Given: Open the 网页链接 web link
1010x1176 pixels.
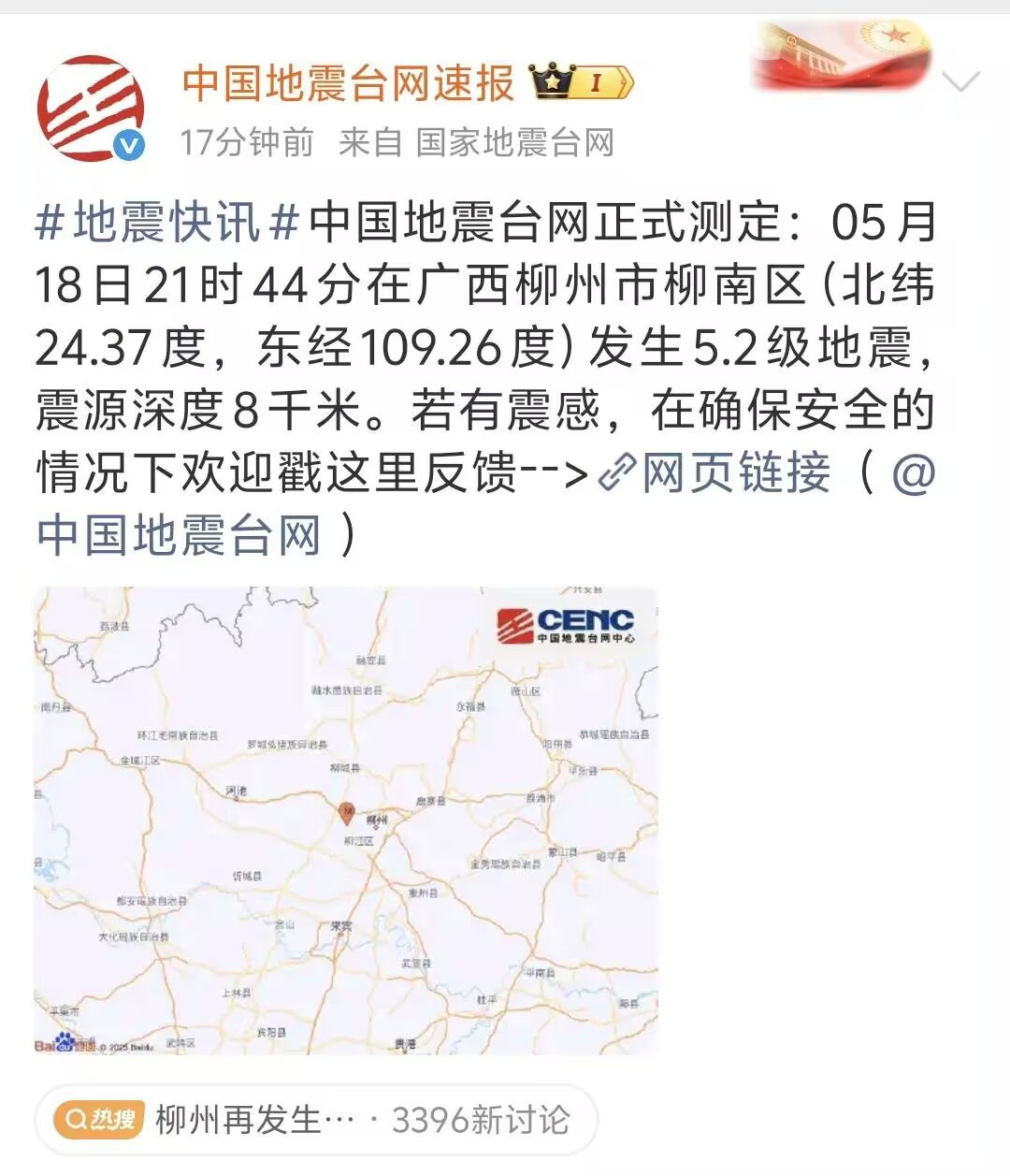Looking at the screenshot, I should pos(714,472).
